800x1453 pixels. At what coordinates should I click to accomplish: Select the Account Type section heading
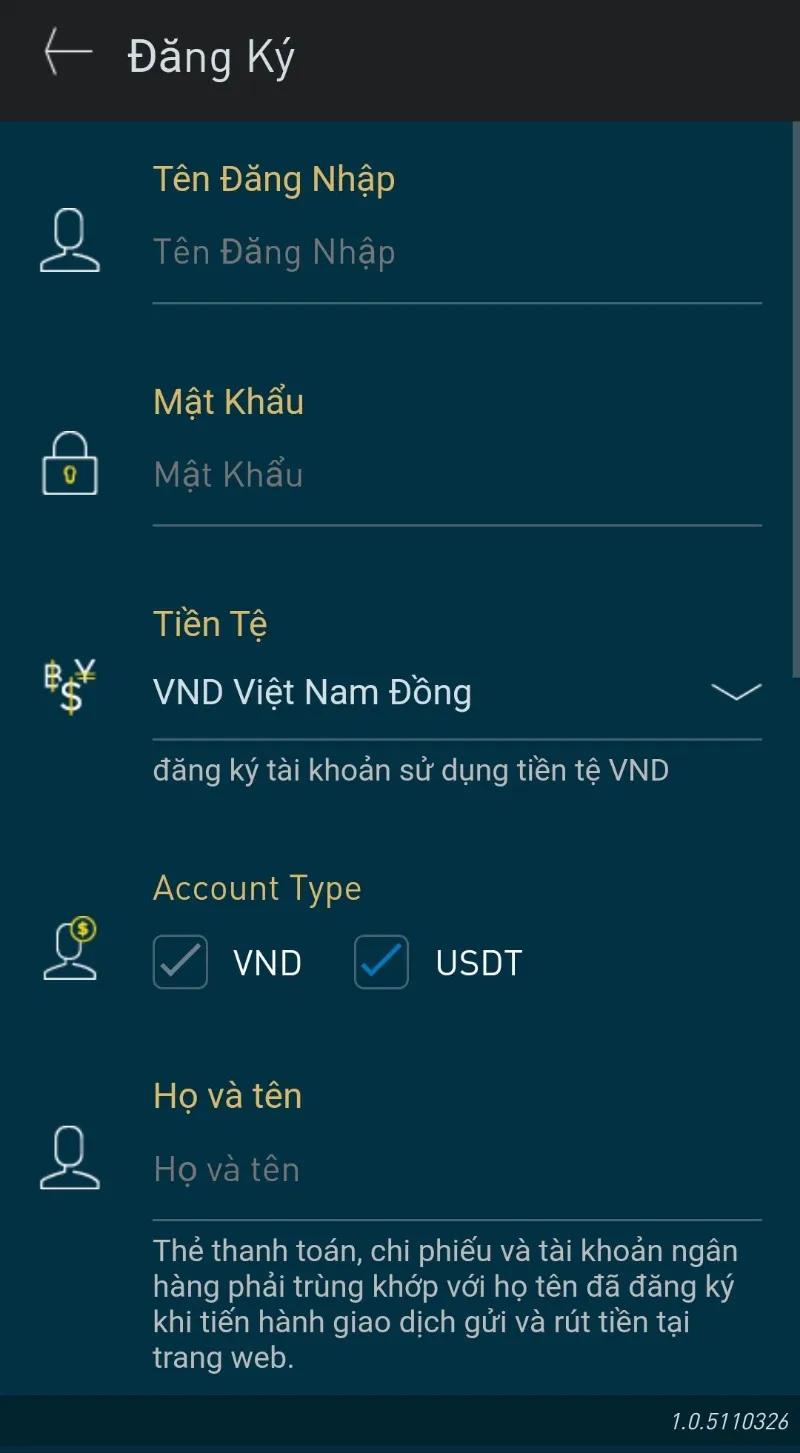point(257,888)
